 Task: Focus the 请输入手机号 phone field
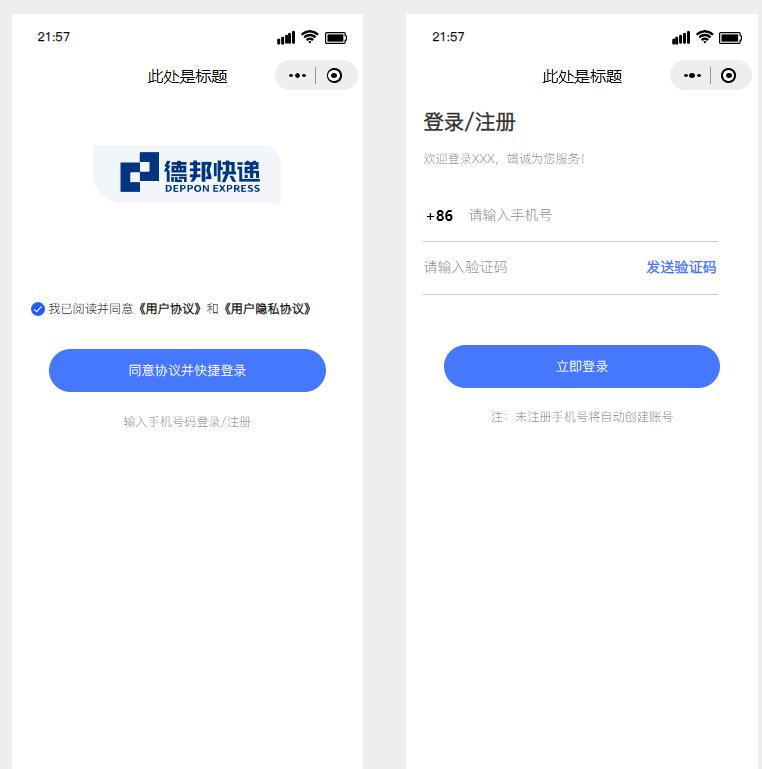pyautogui.click(x=590, y=215)
